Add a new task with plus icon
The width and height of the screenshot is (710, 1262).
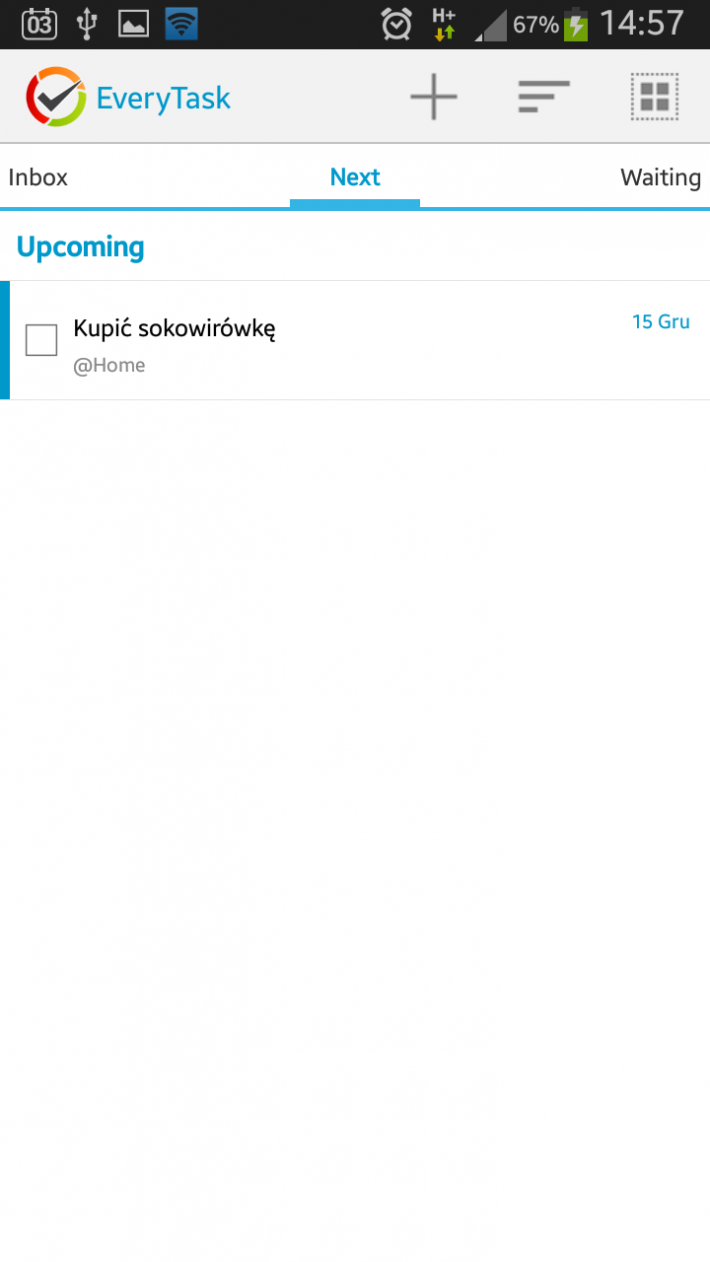[433, 97]
